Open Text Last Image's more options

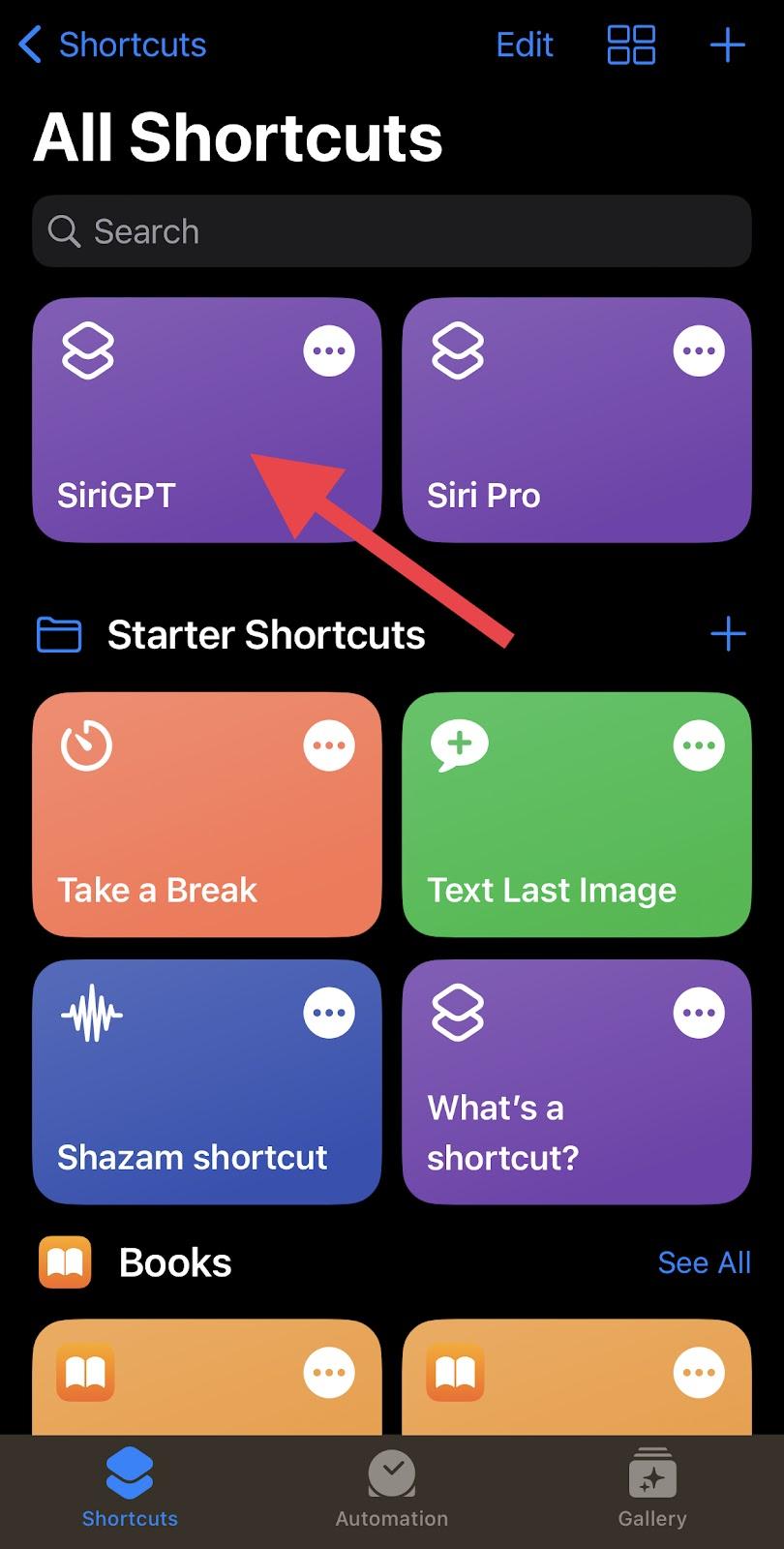pos(699,745)
